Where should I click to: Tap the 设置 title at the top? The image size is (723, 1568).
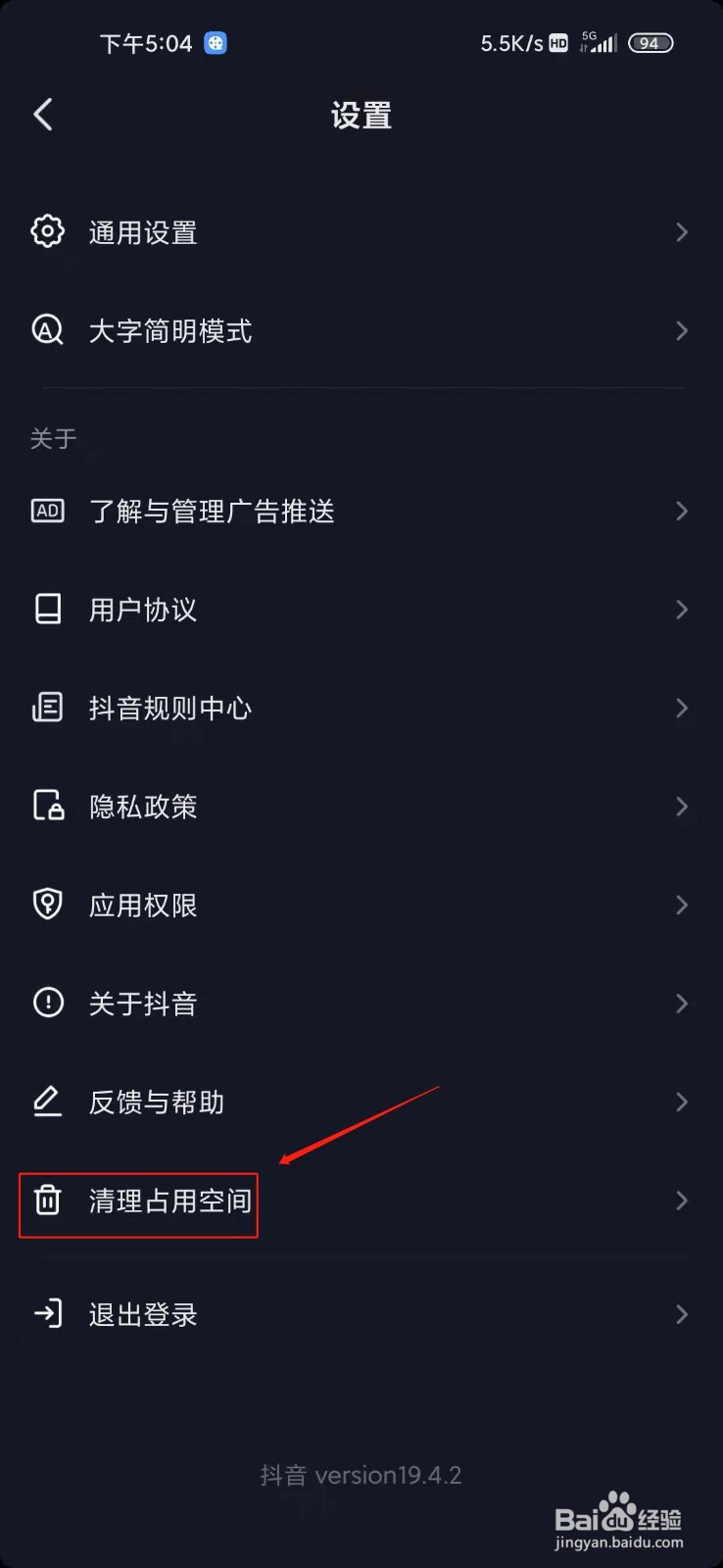coord(361,116)
